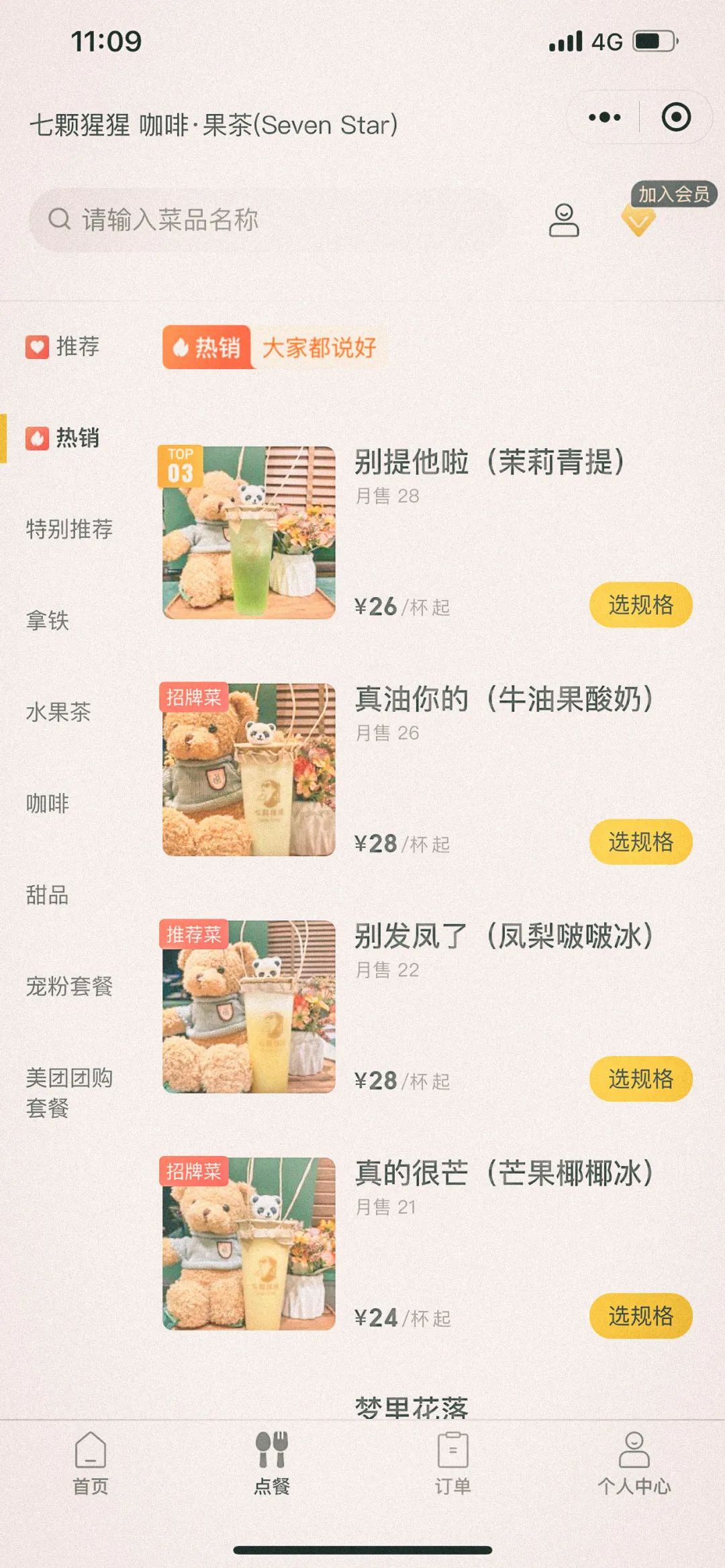
Task: Open the user profile icon beside search
Action: [x=564, y=220]
